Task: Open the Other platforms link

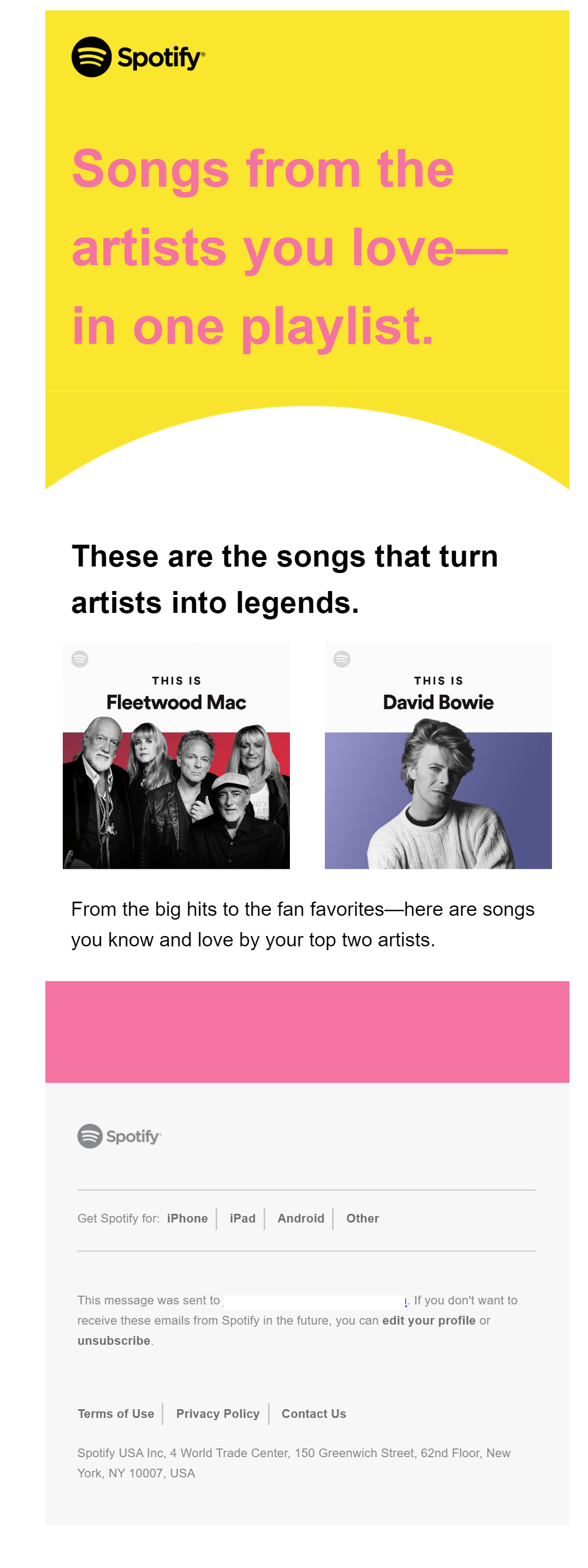Action: click(362, 1218)
